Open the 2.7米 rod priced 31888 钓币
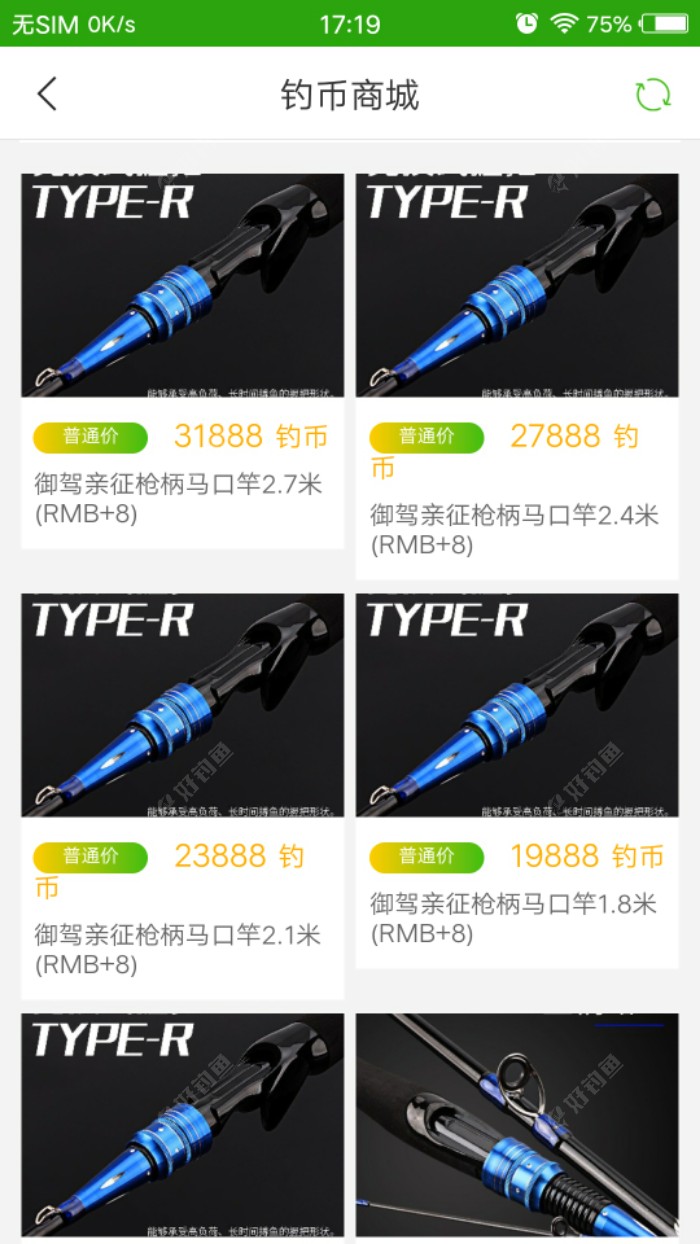 tap(182, 360)
